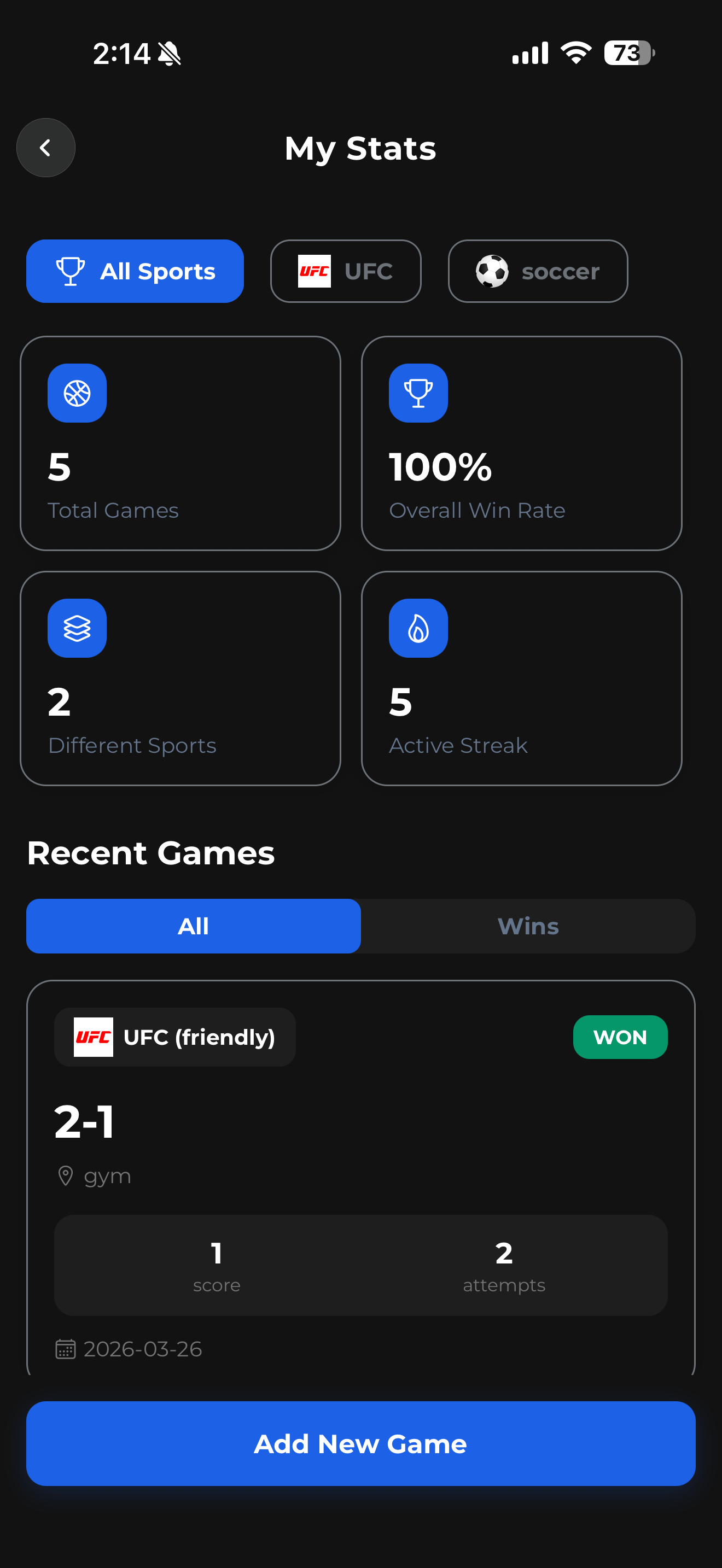This screenshot has height=1568, width=722.
Task: Click the 2-1 score heading
Action: (x=83, y=1122)
